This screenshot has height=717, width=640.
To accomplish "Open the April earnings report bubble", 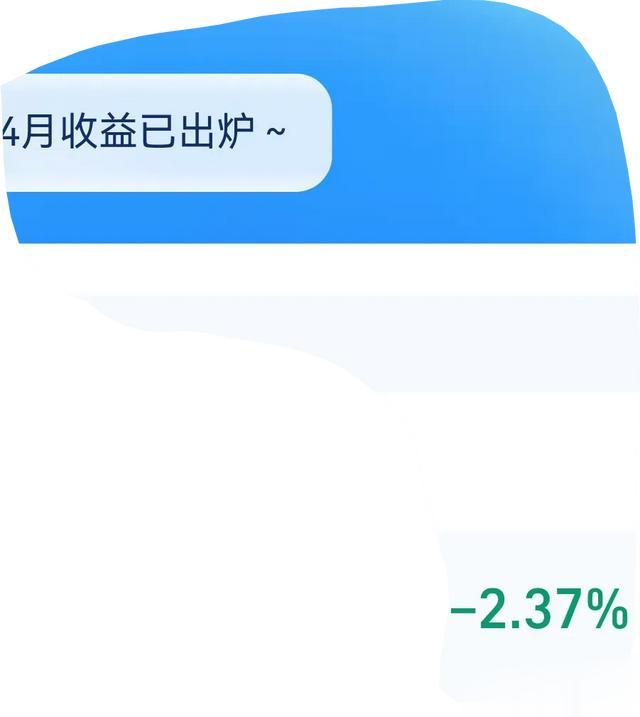I will 150,132.
